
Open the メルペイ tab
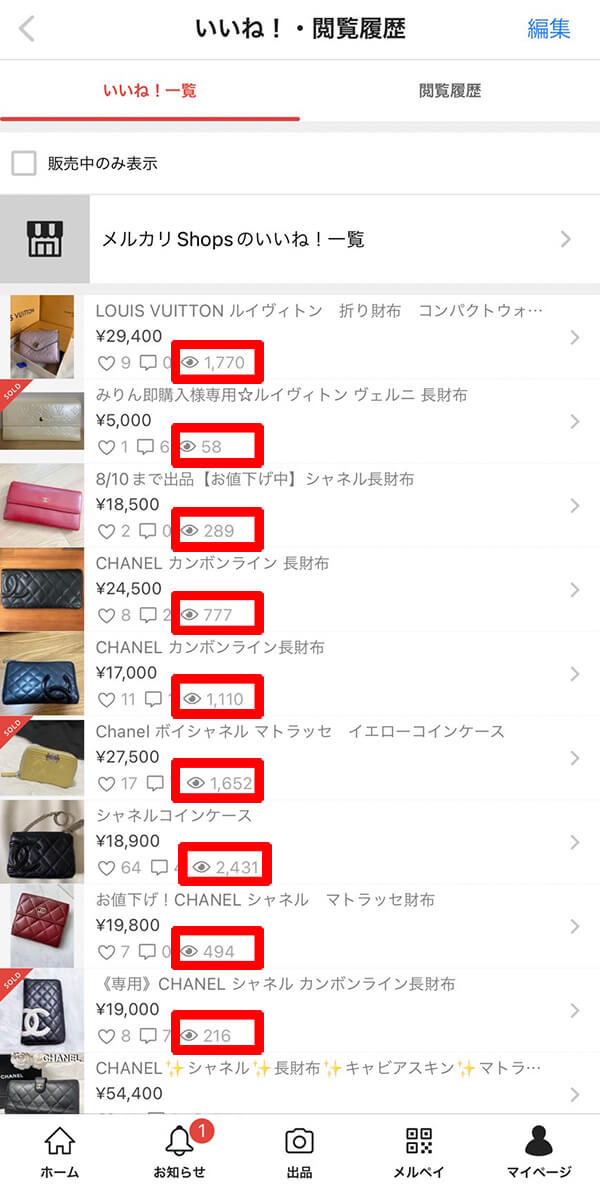pos(418,1152)
